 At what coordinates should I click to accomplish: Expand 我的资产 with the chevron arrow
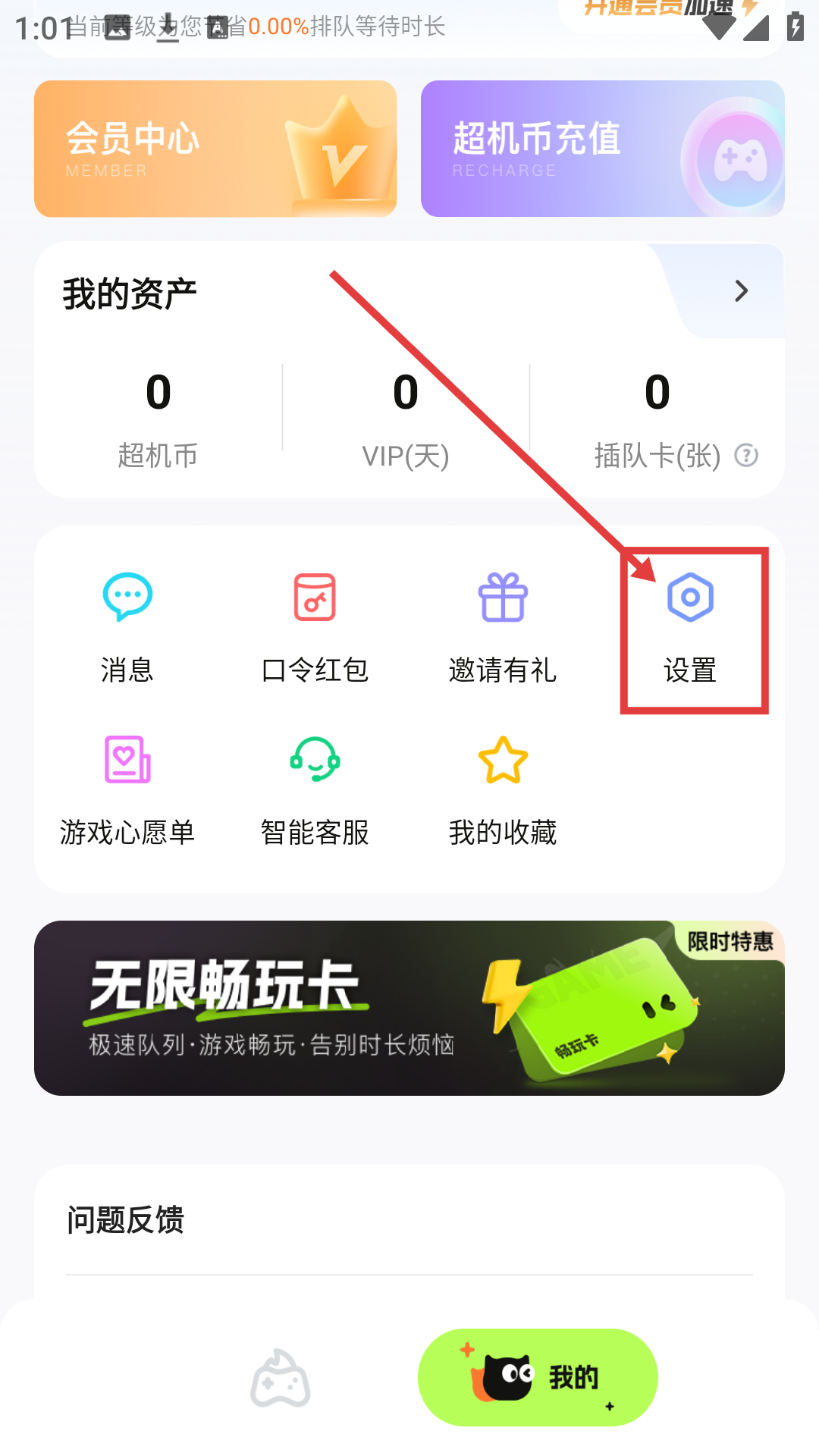pos(741,291)
